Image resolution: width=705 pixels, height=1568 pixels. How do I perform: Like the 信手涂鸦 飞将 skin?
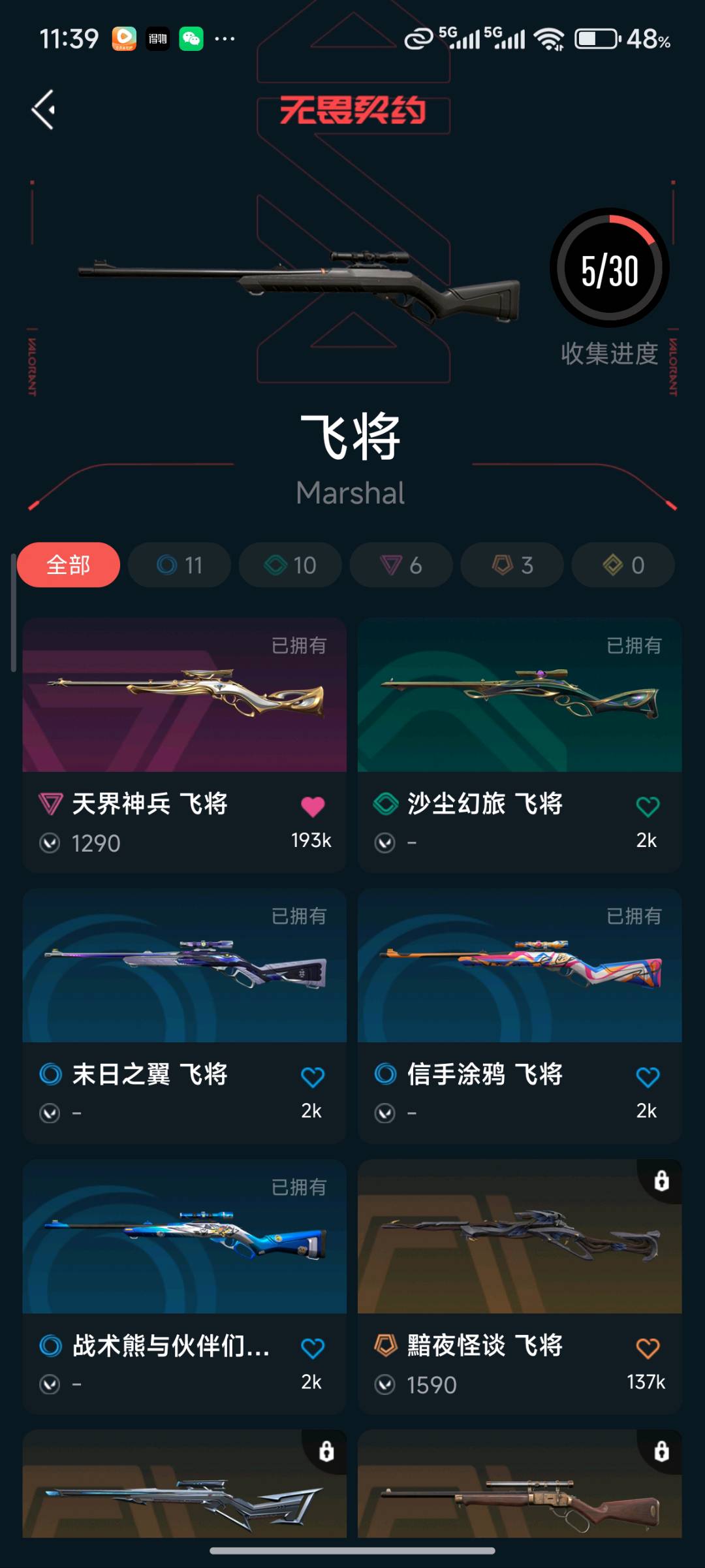648,1077
